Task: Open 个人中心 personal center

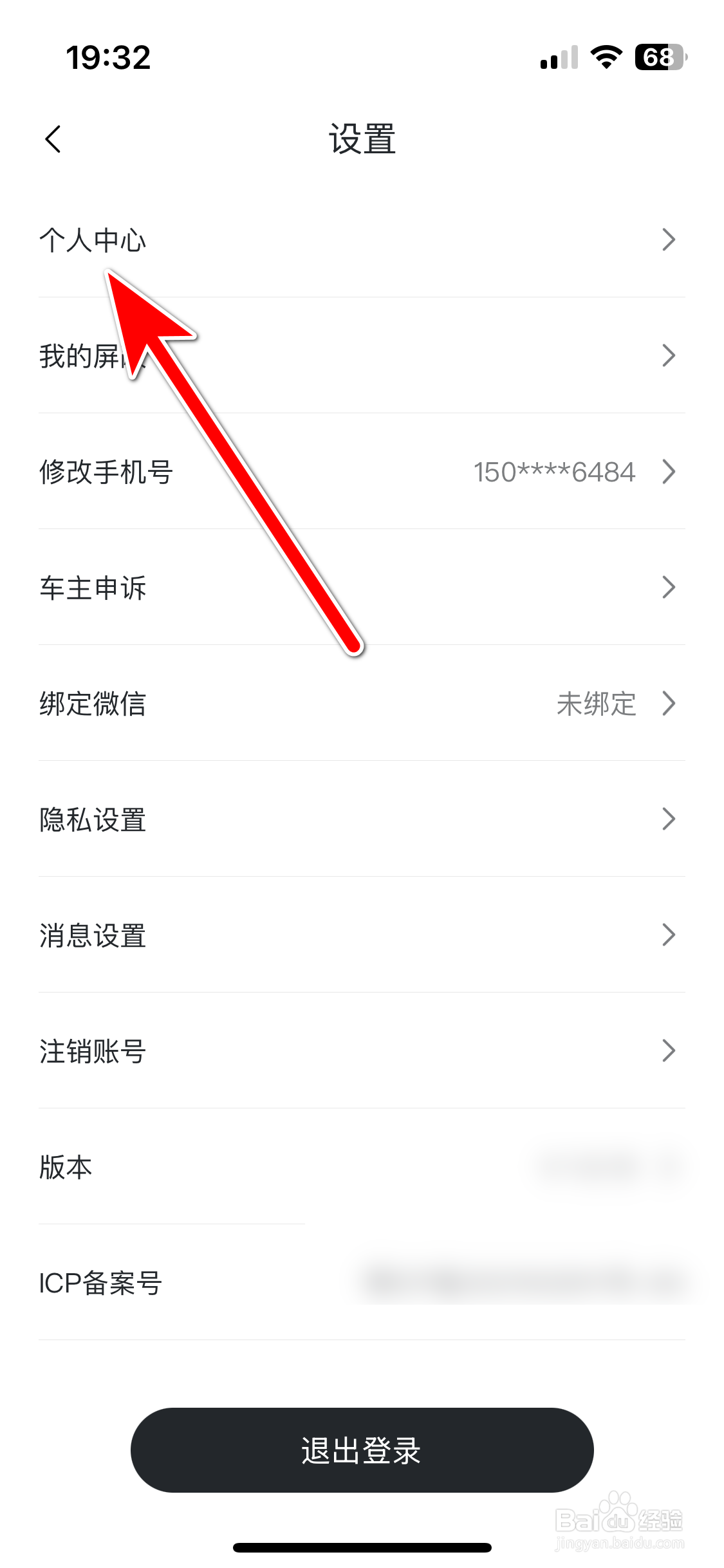Action: coord(93,241)
